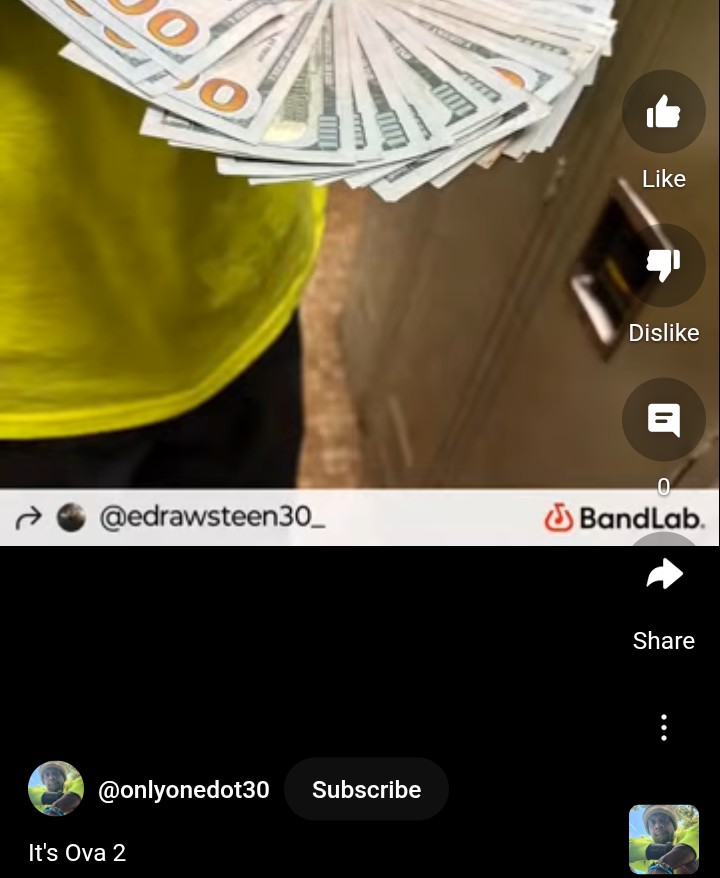Open the sound thumbnail at bottom right
The height and width of the screenshot is (878, 720).
coord(663,839)
